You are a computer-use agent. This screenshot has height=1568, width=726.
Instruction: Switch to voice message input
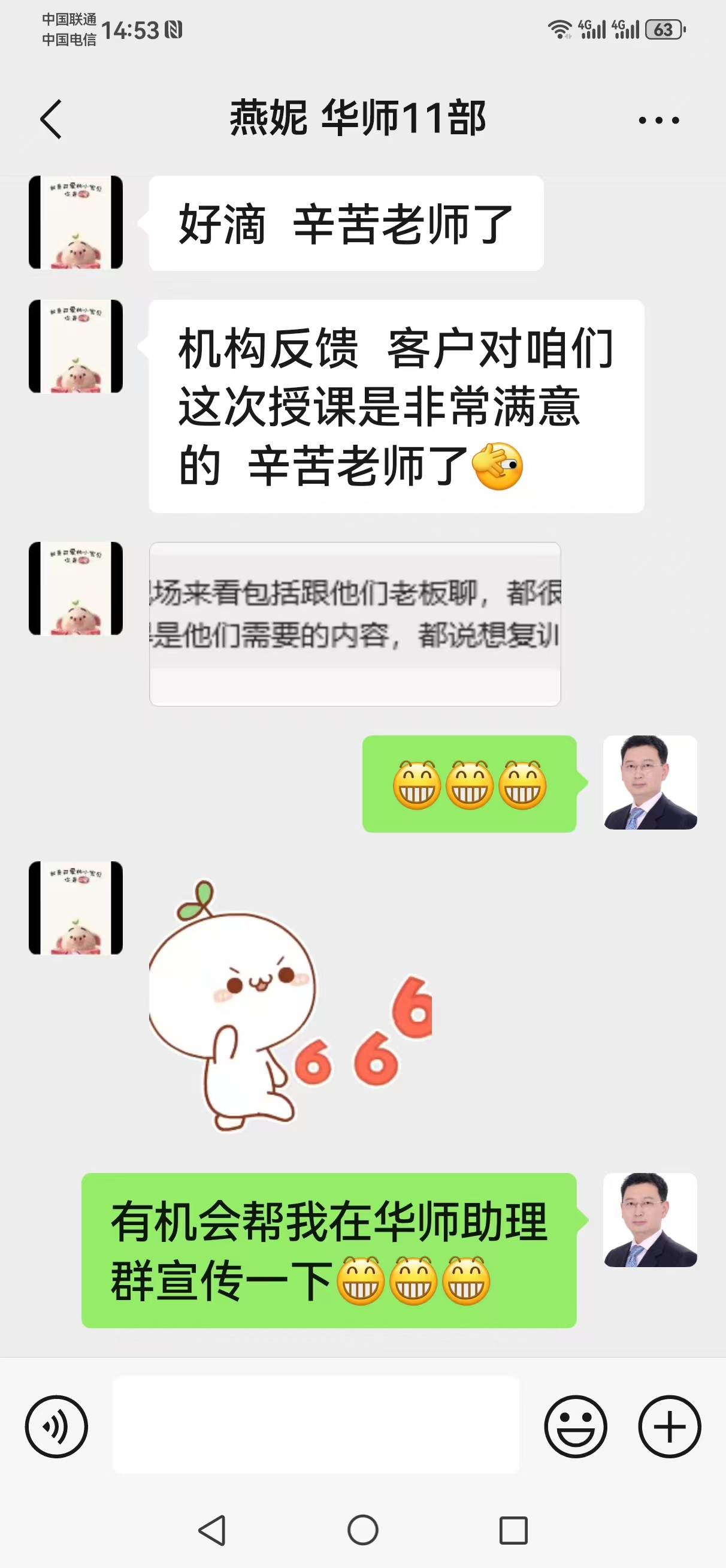(x=56, y=1426)
